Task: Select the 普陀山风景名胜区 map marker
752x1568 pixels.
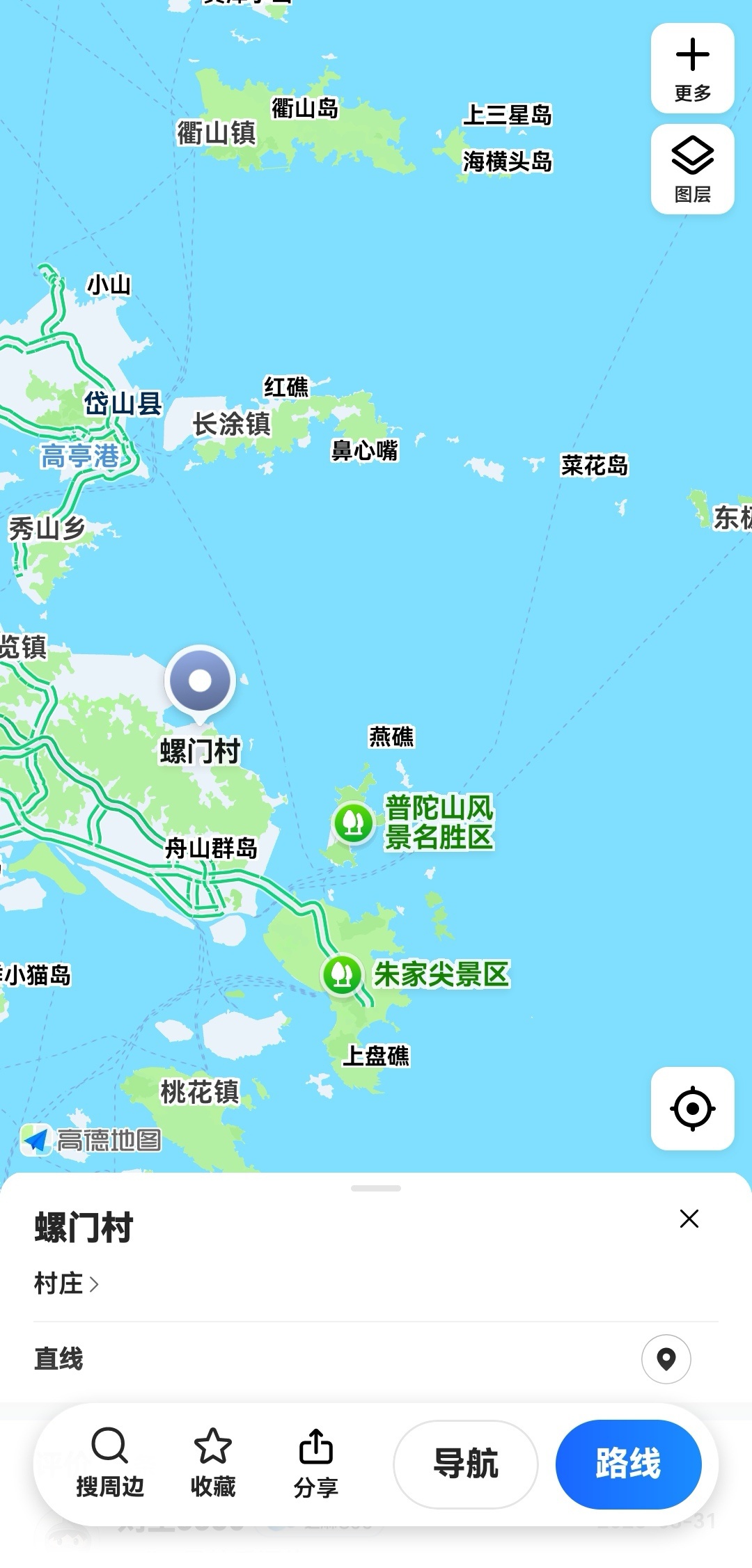Action: pyautogui.click(x=354, y=823)
